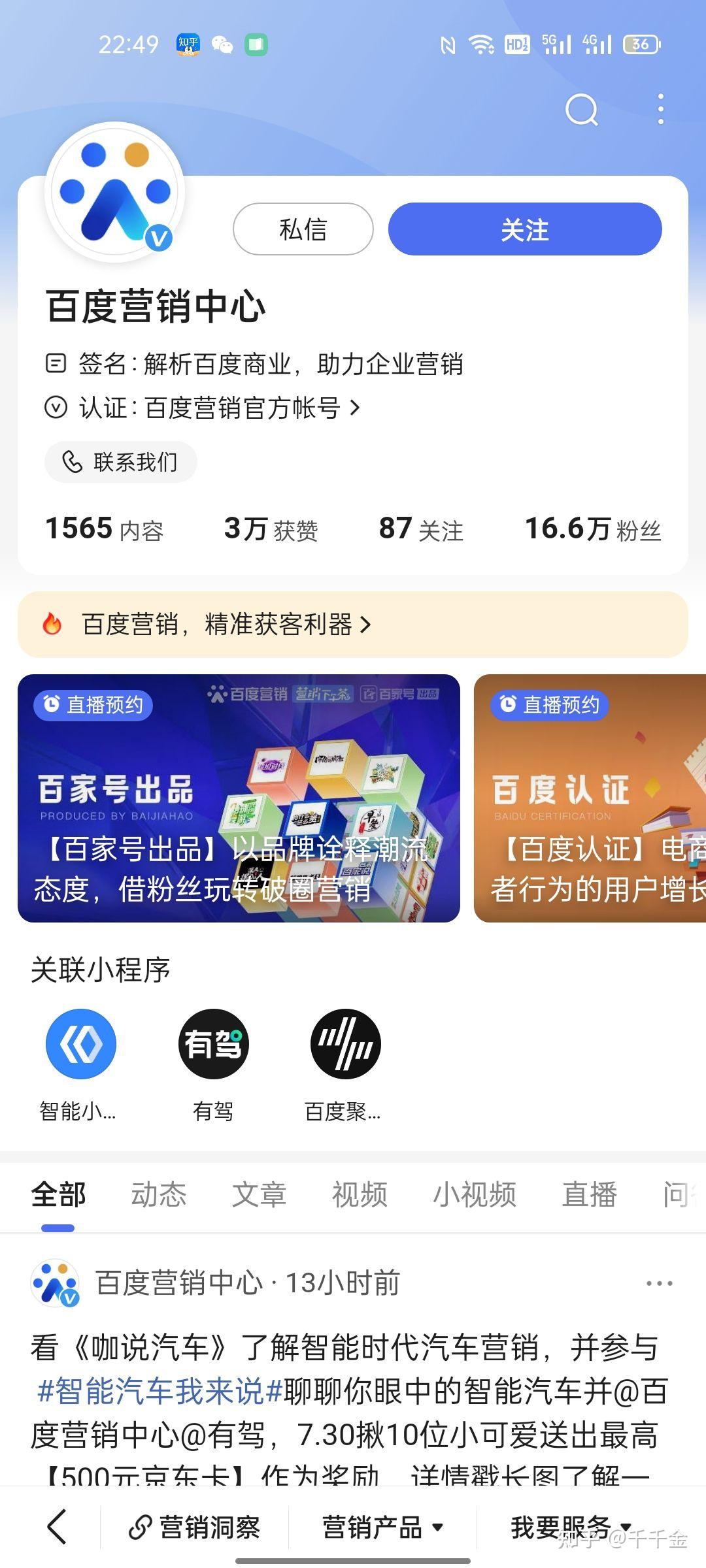Launch the 智能小... mini program

click(80, 1044)
